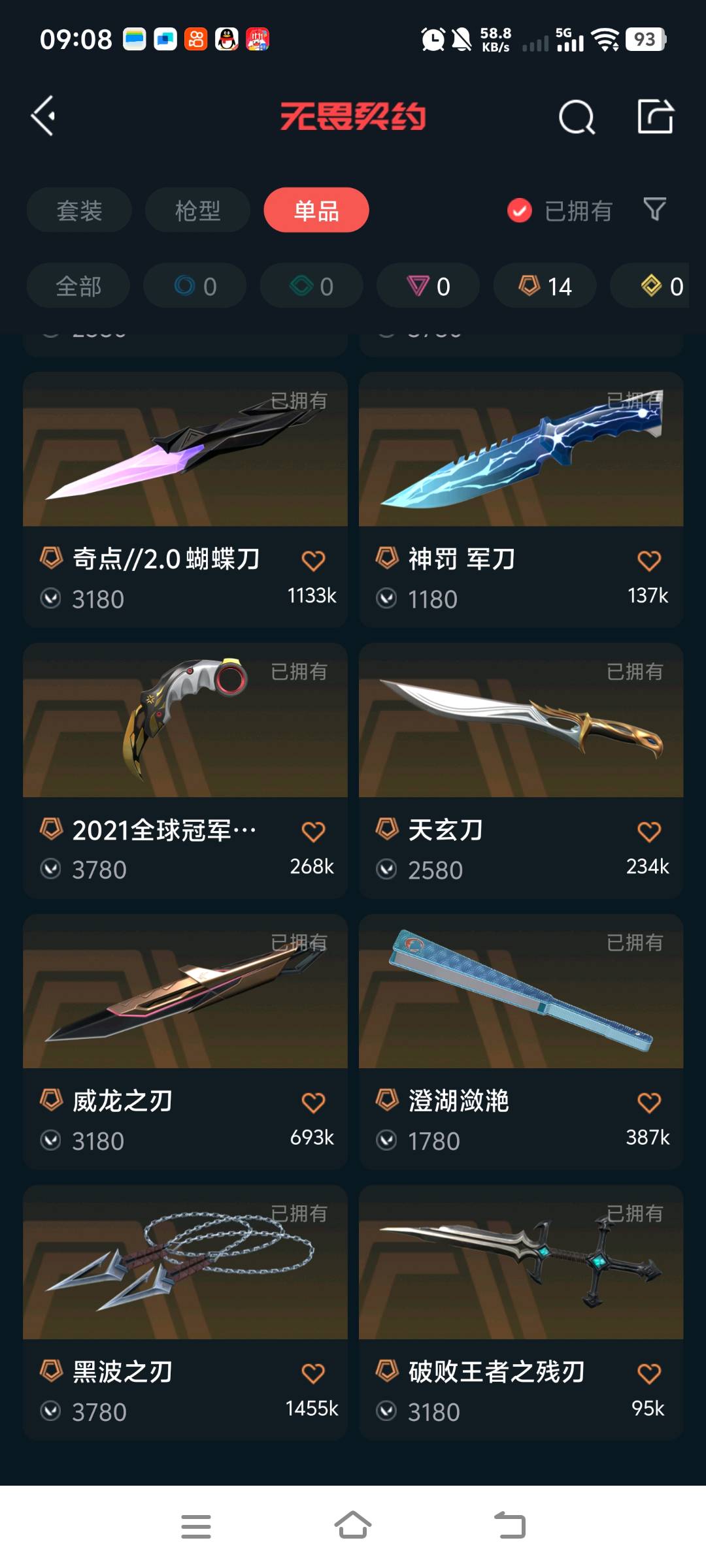Select the purple rarity chip showing 0
Image resolution: width=706 pixels, height=1568 pixels.
click(x=428, y=286)
